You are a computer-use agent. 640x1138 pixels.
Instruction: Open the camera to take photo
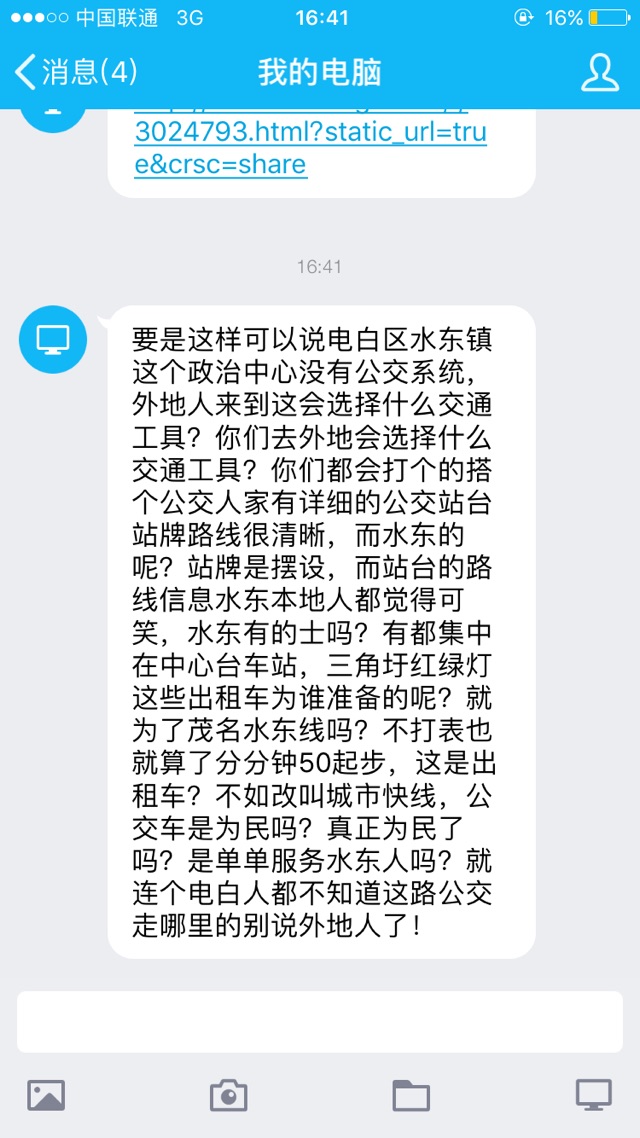pos(228,1096)
